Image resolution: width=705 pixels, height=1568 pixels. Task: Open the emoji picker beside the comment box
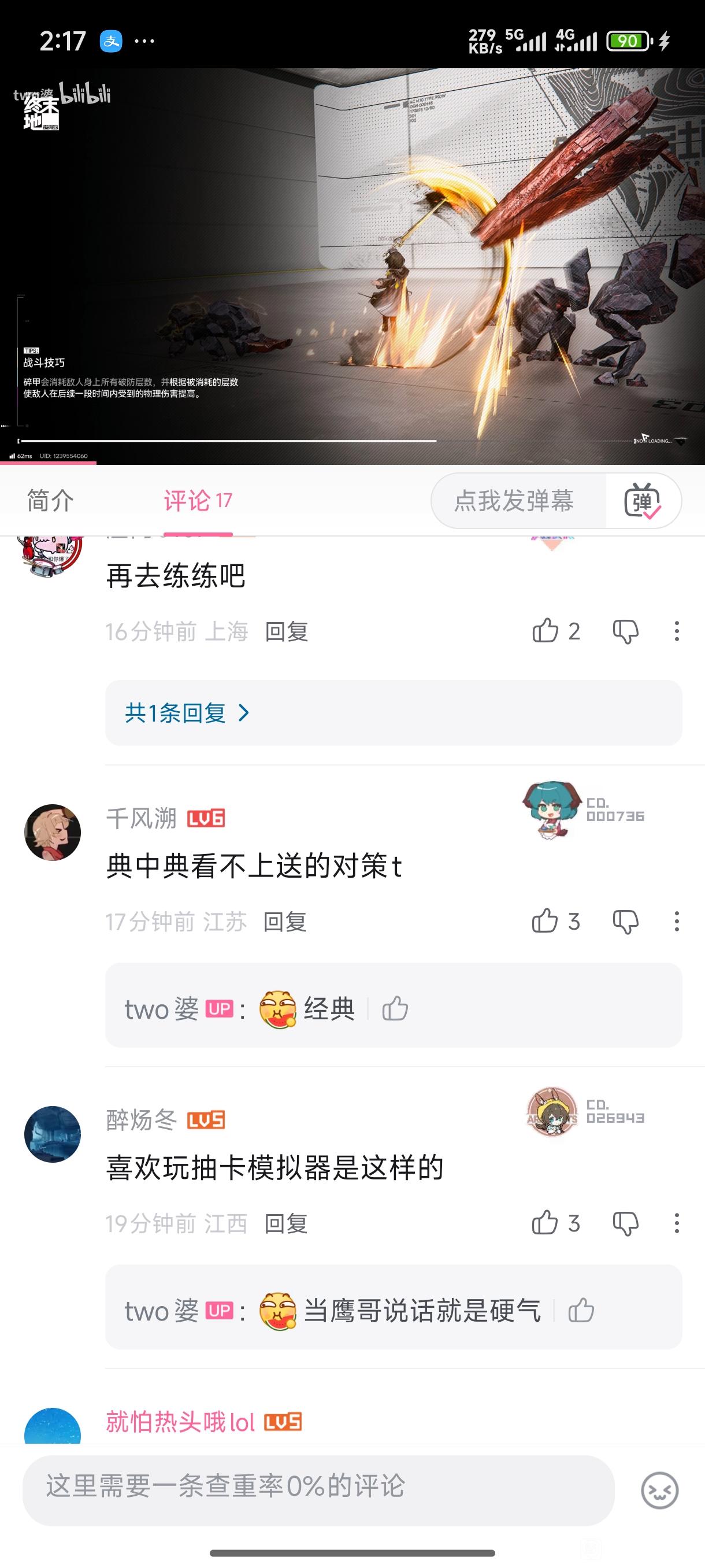point(659,1490)
